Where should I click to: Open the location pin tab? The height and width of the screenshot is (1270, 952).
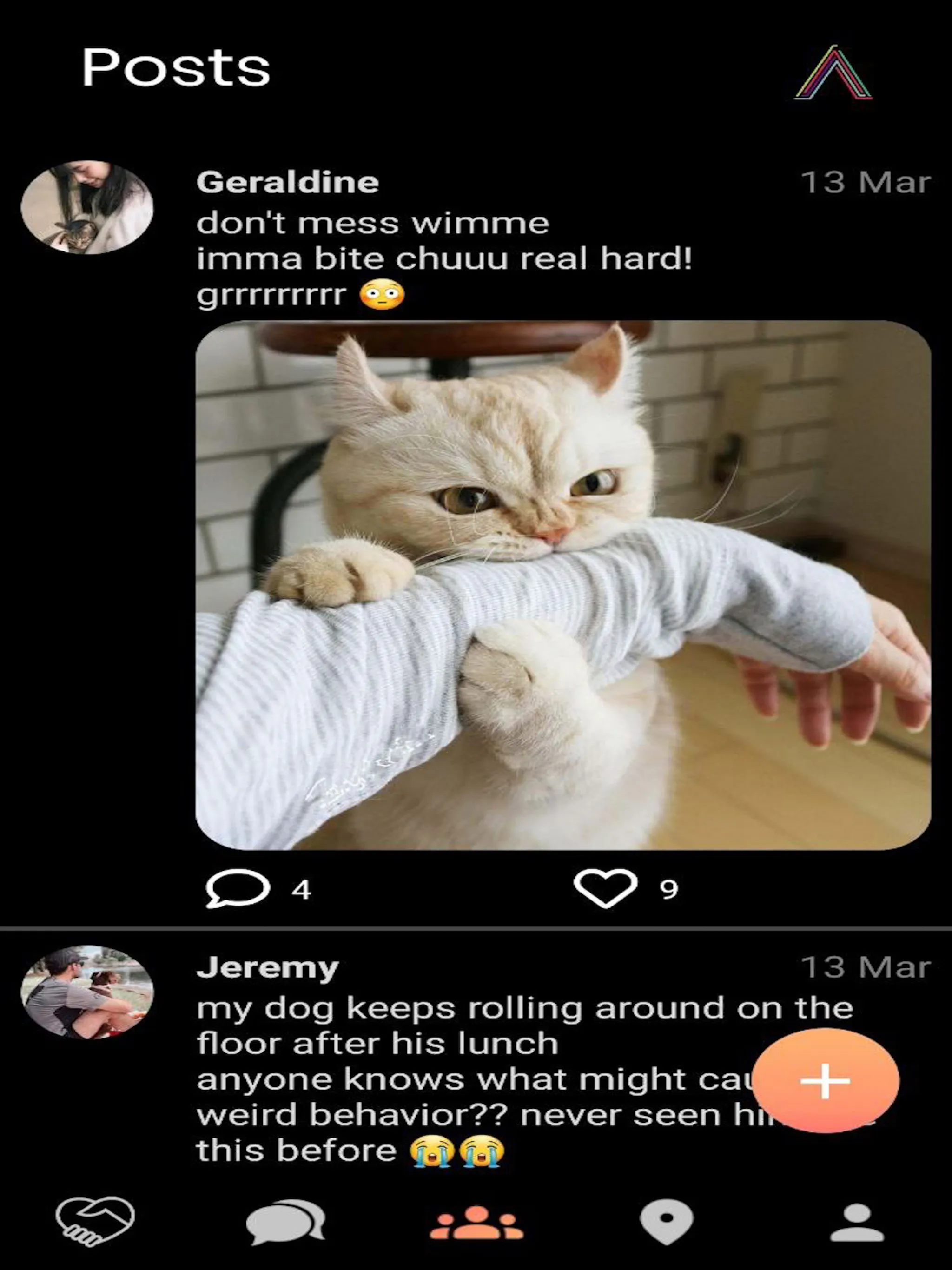pyautogui.click(x=667, y=1222)
